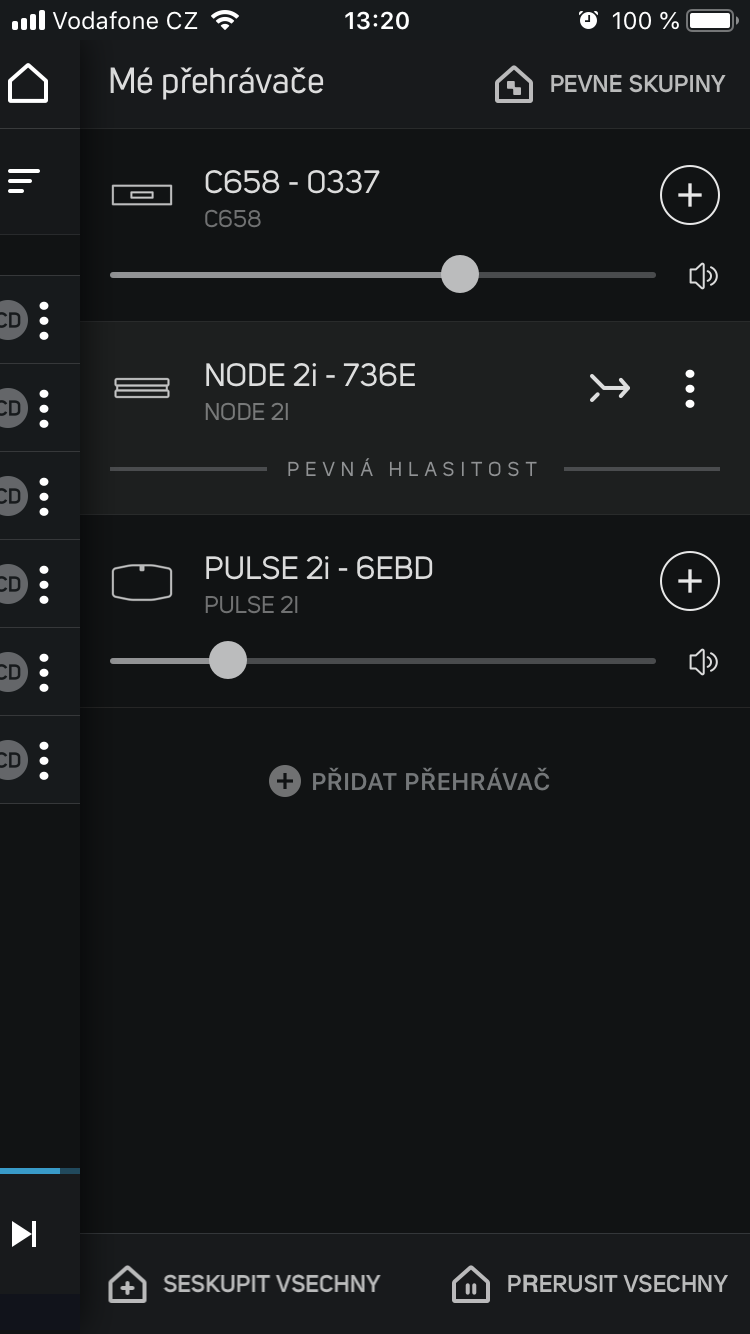Add C658 - 0337 to a group

[690, 195]
